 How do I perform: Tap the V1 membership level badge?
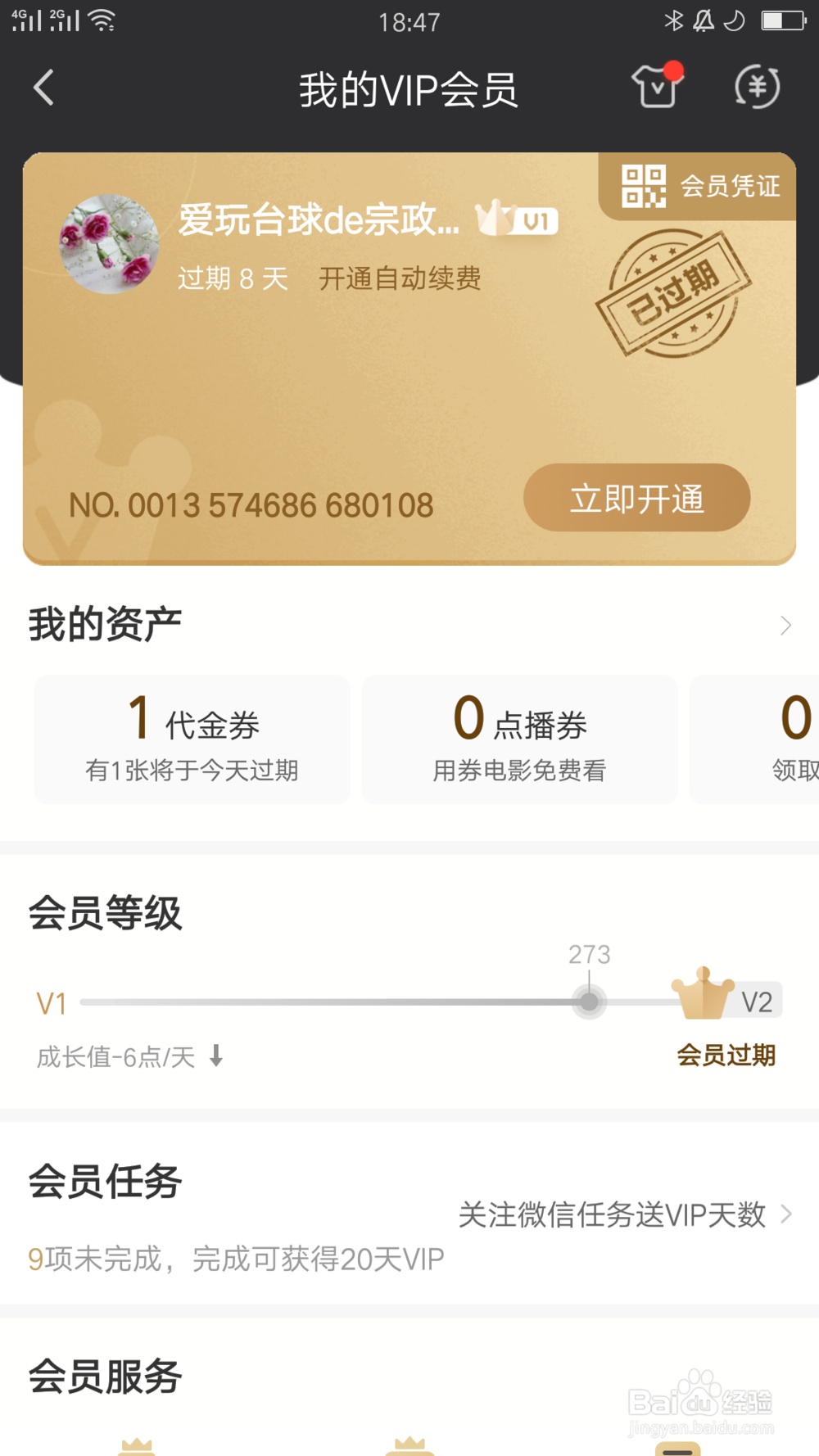(516, 219)
